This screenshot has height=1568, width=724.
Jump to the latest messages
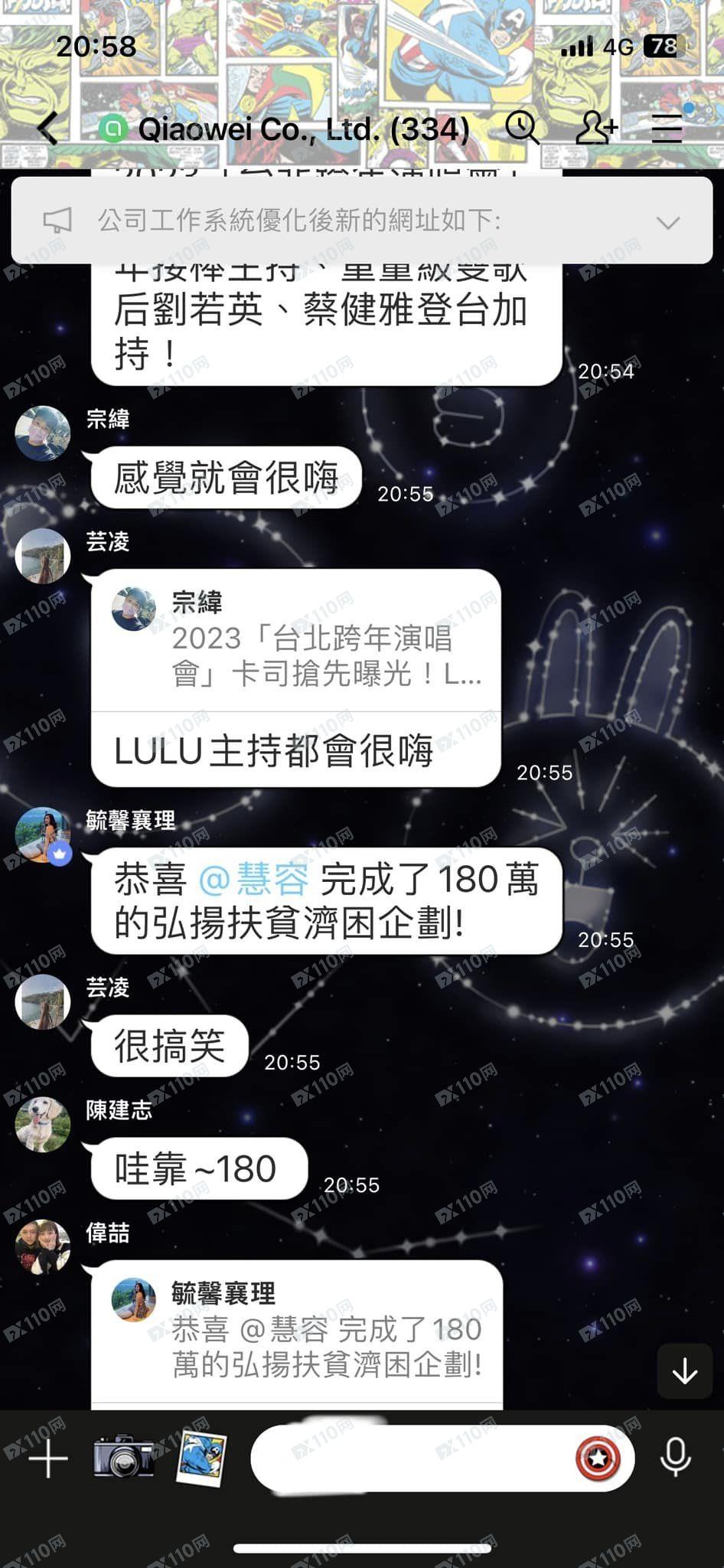click(x=683, y=1370)
